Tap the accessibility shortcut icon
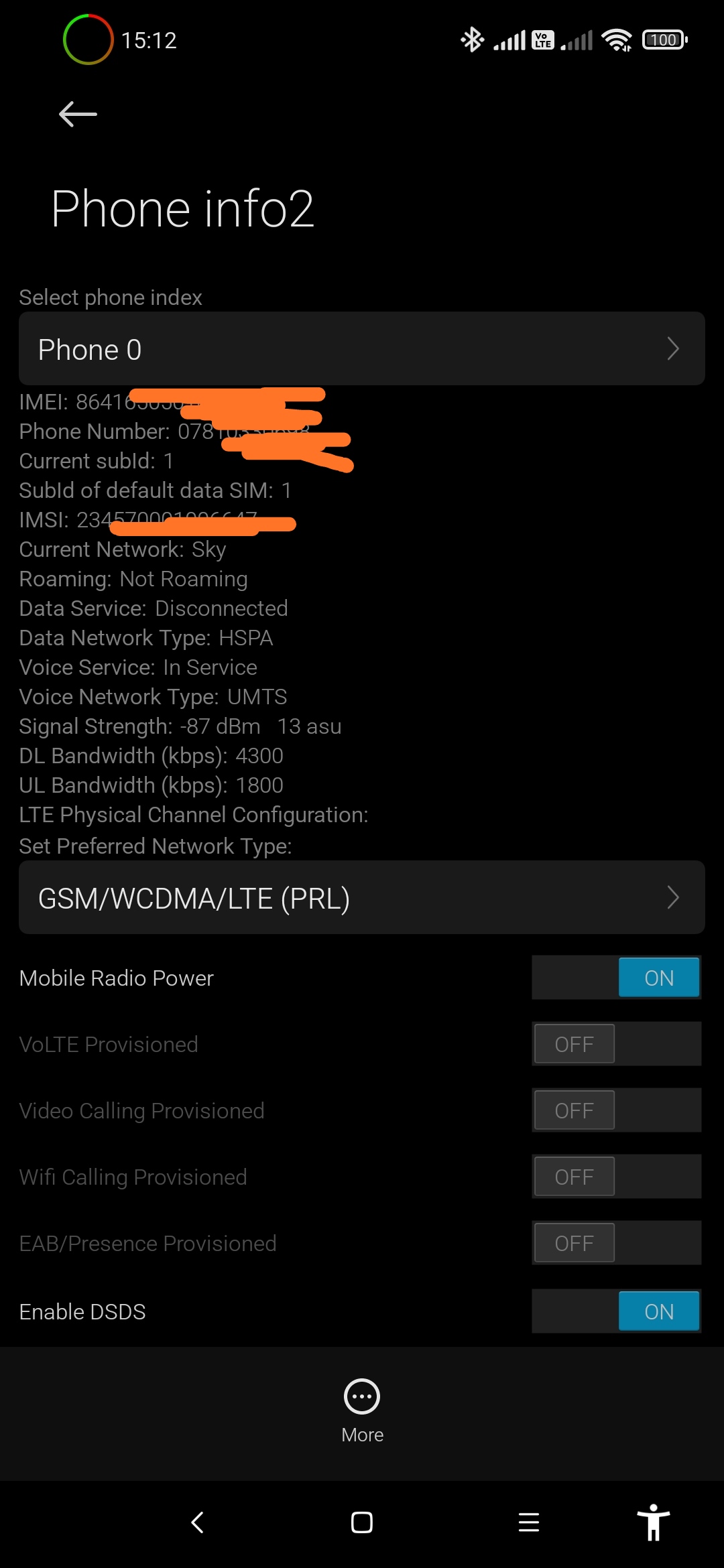 click(653, 1522)
